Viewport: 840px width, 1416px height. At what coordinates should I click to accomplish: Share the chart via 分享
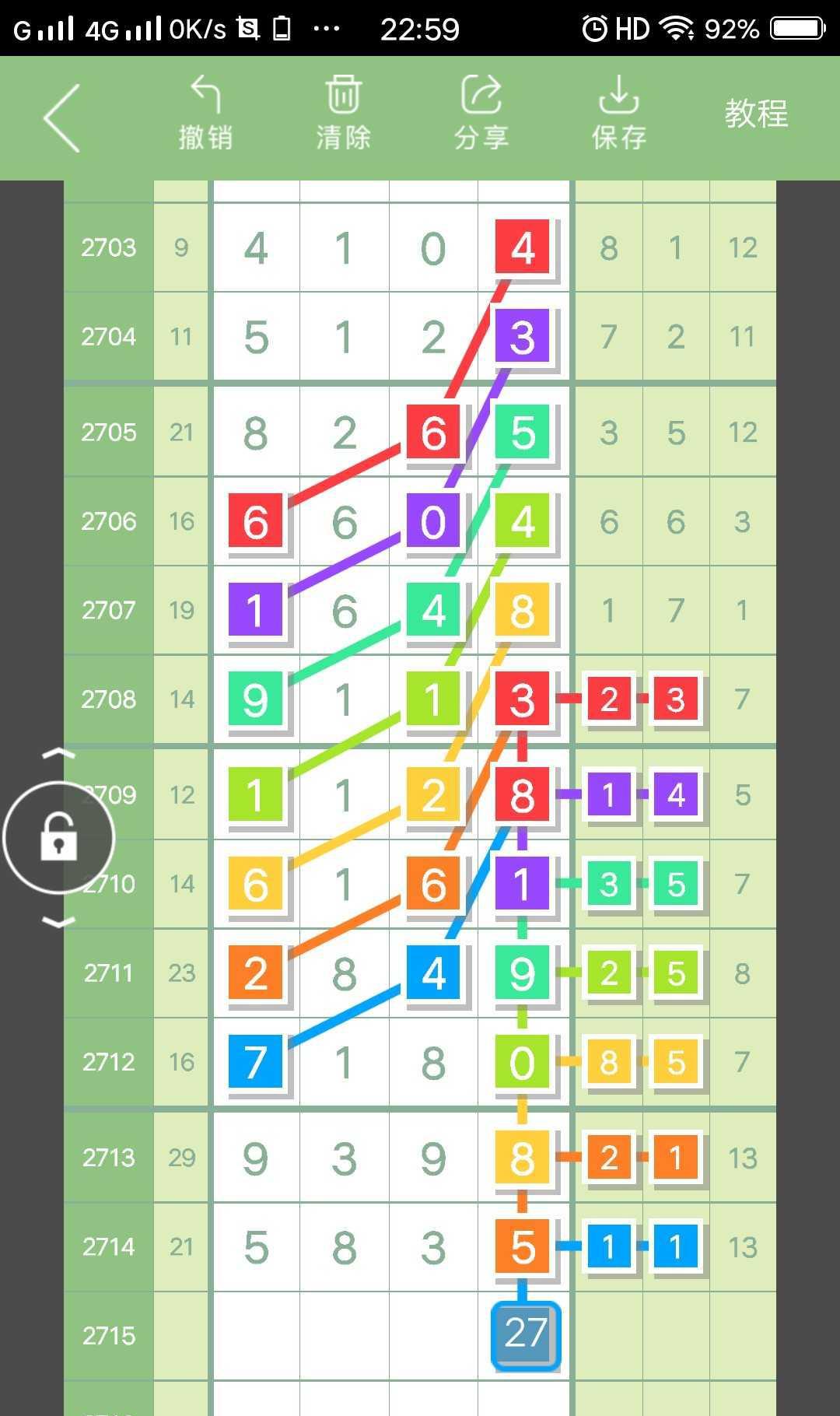481,114
